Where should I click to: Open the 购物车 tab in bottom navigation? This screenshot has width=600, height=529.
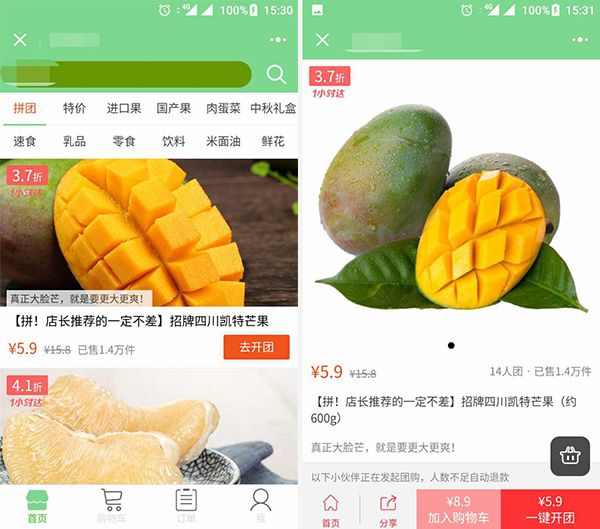pos(111,506)
